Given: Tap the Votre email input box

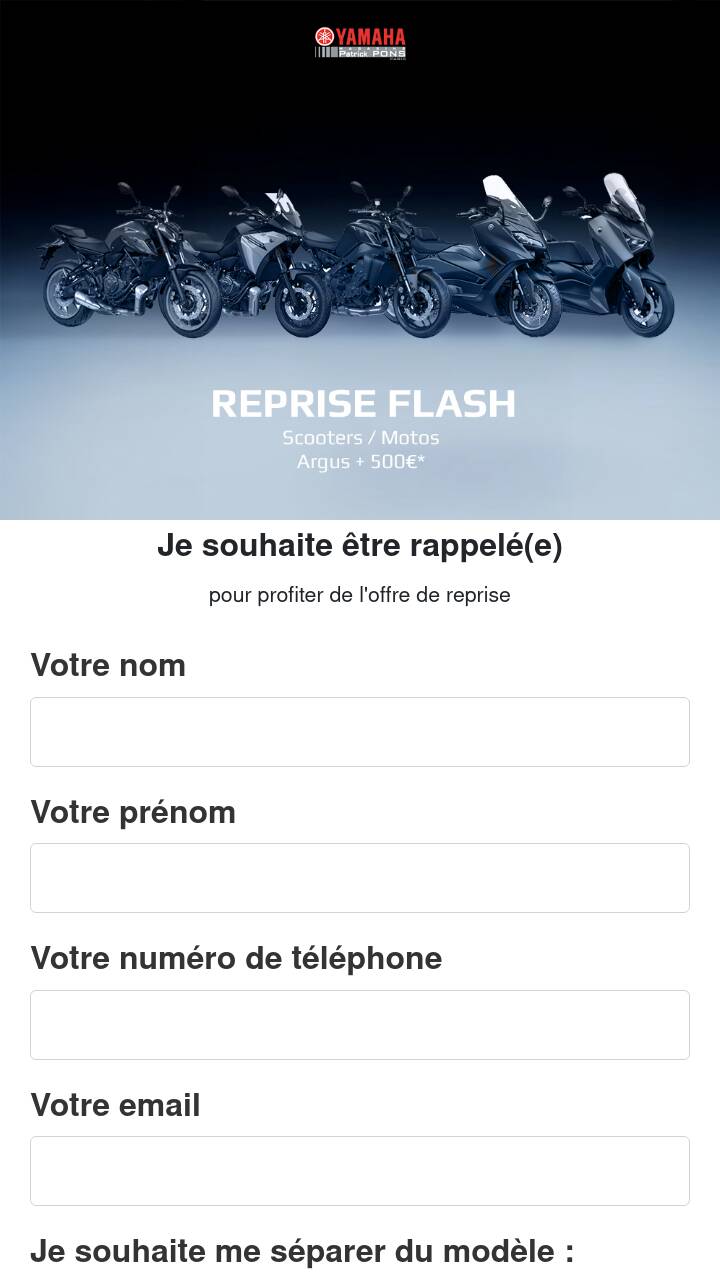Looking at the screenshot, I should 360,1171.
